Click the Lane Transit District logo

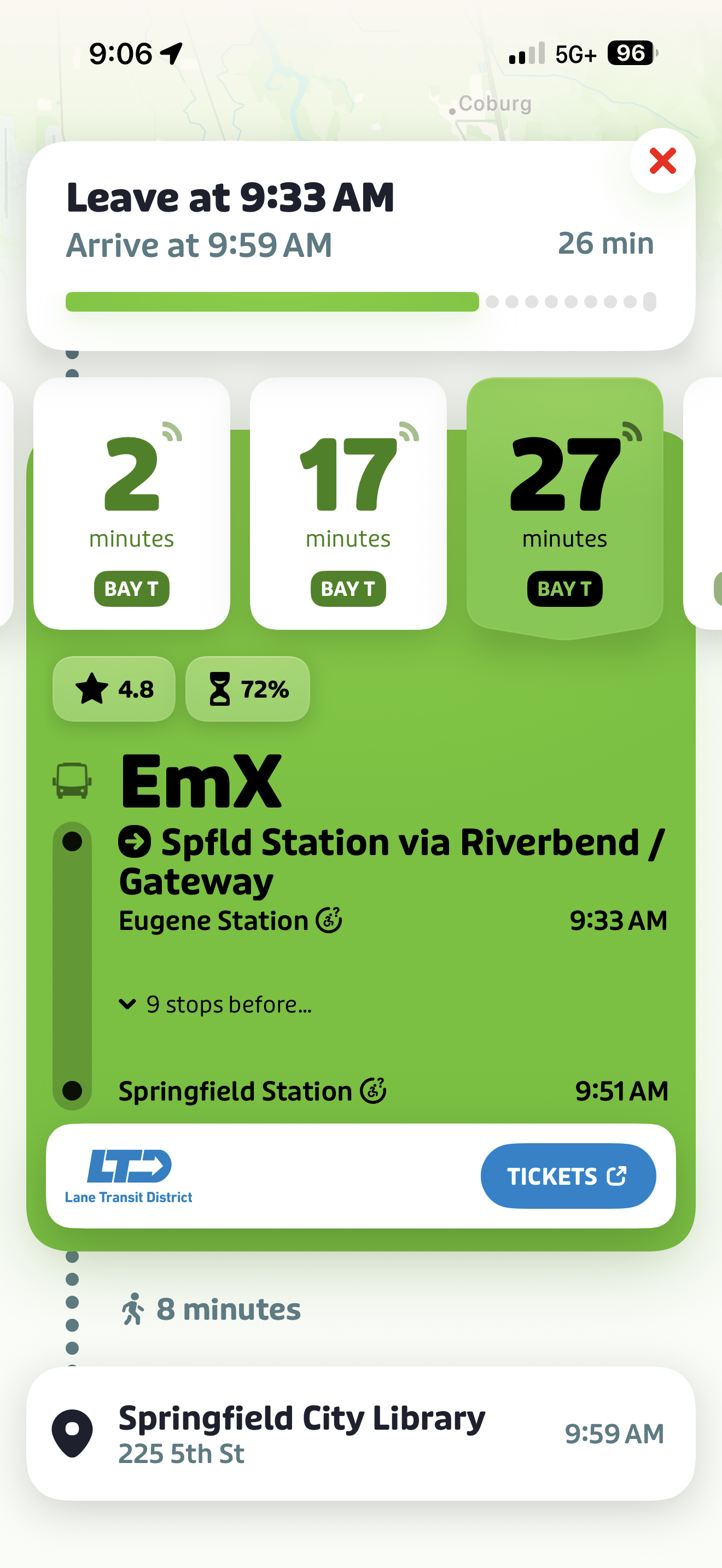tap(129, 1175)
